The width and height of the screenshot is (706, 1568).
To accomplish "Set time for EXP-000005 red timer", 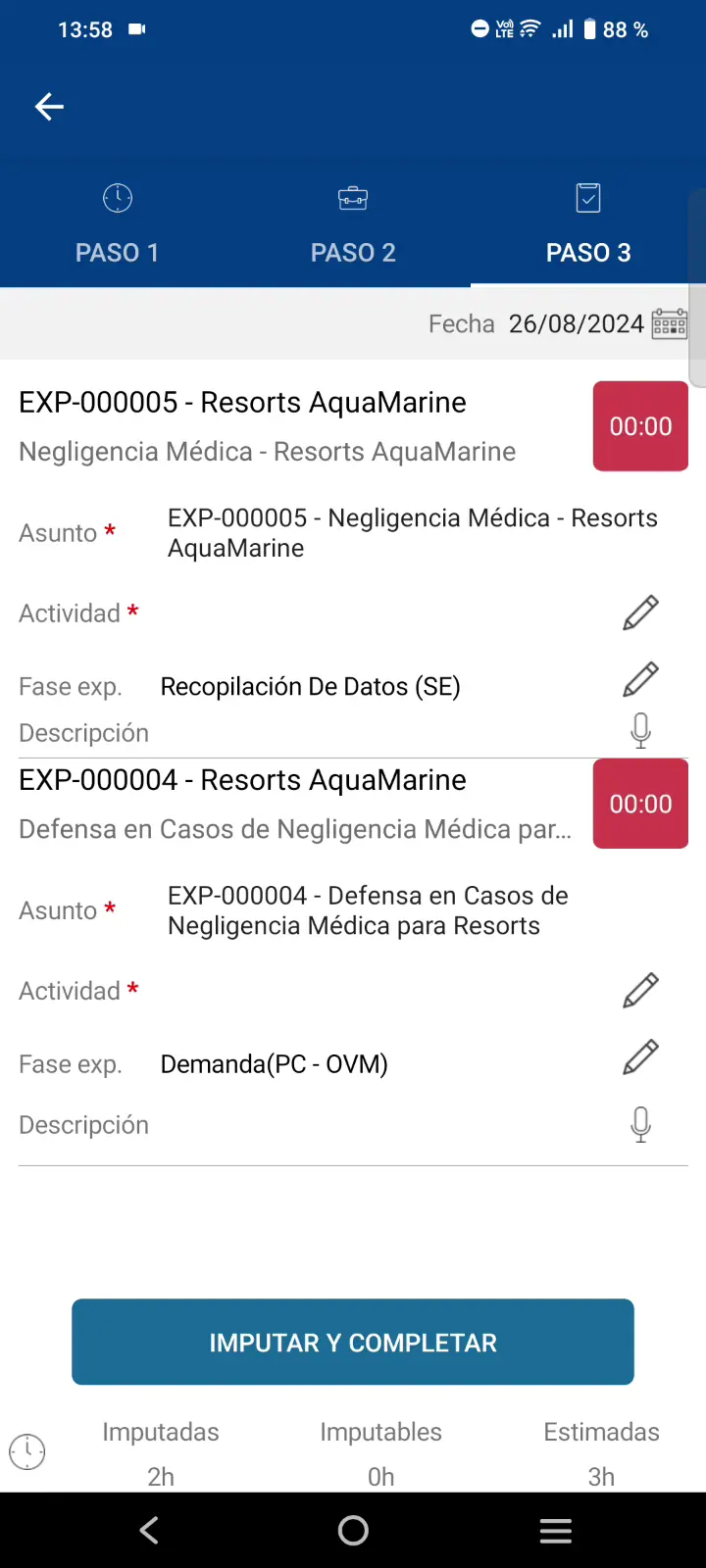I will pos(640,426).
